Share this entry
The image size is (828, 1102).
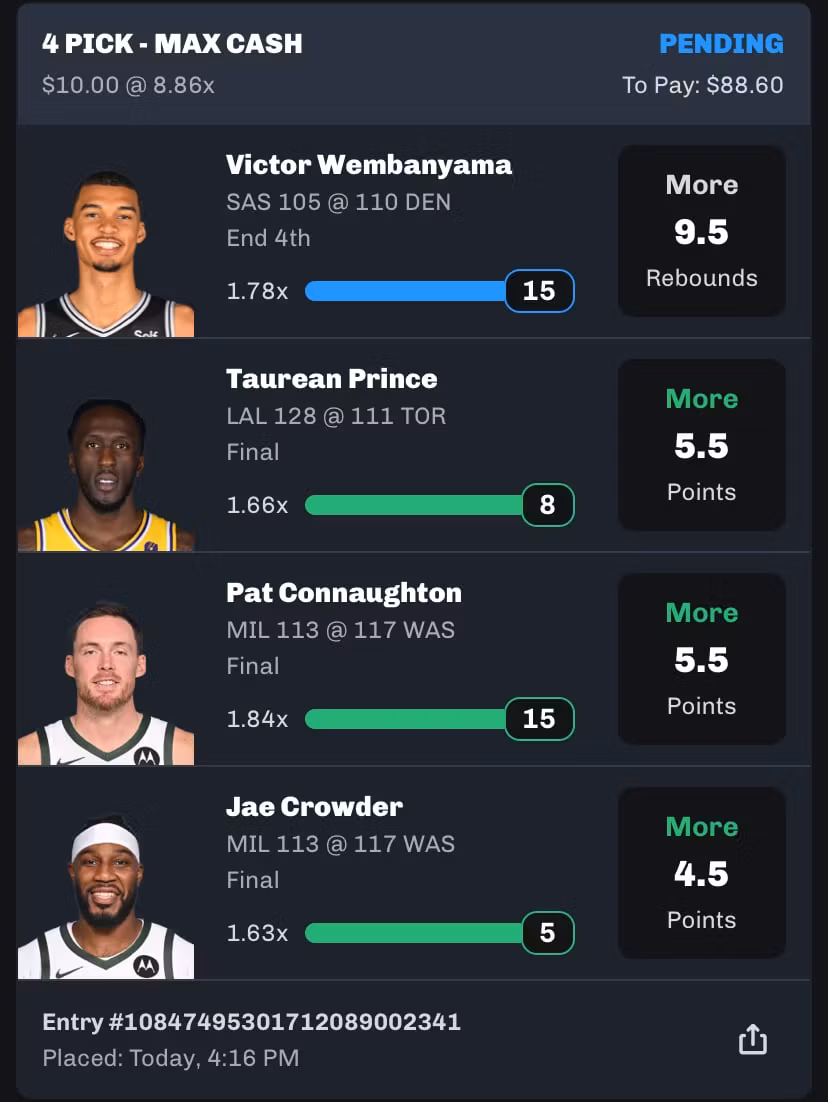point(752,1040)
